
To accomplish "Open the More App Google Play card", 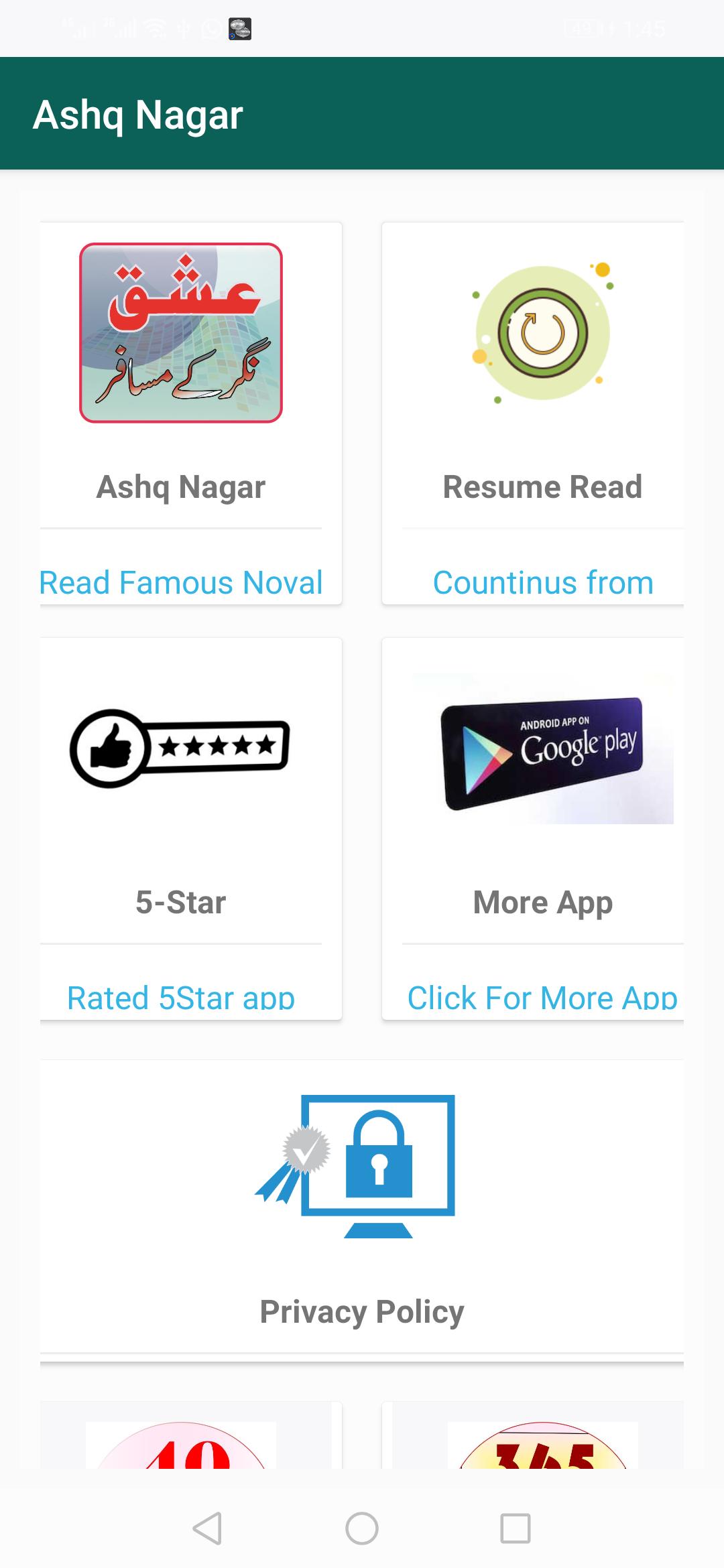I will click(x=542, y=828).
